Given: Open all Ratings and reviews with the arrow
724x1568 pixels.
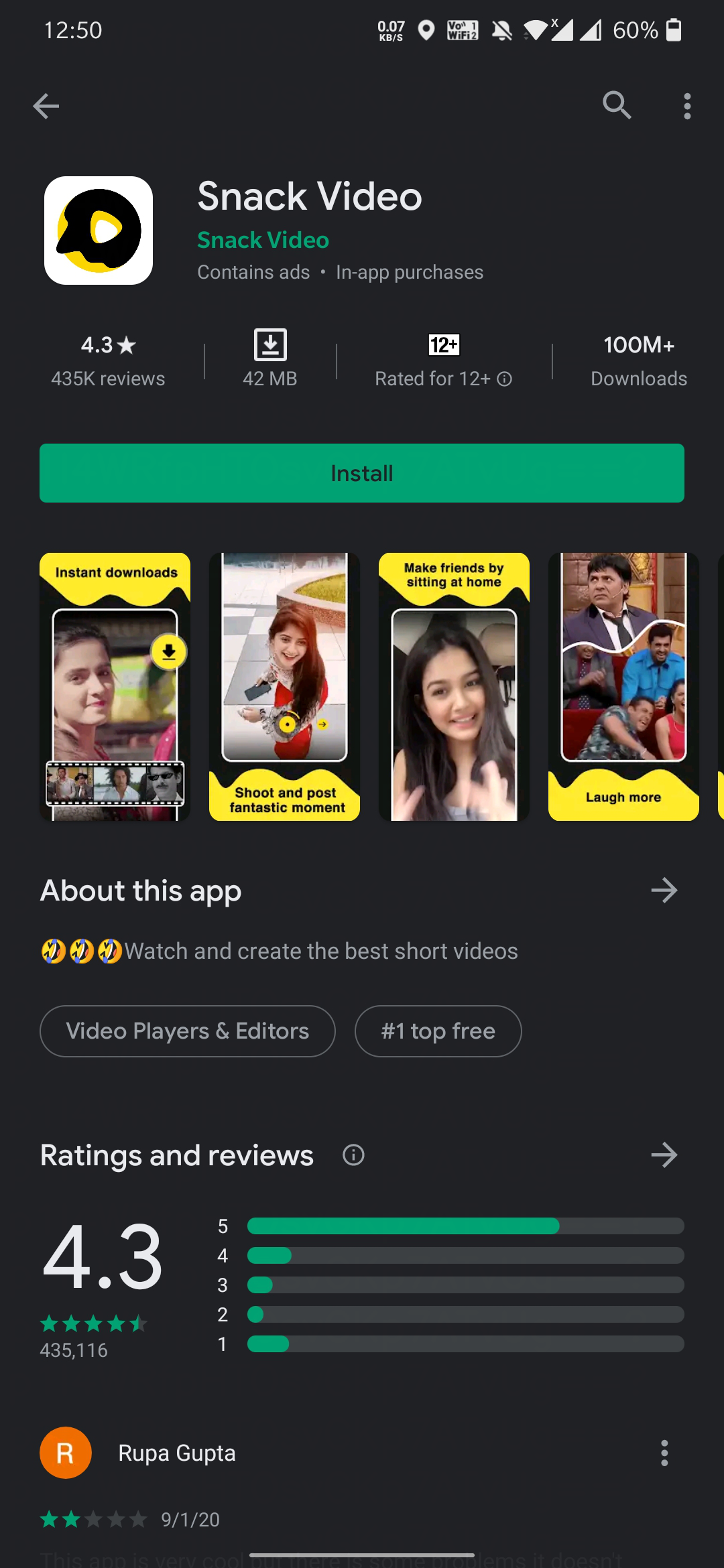Looking at the screenshot, I should coord(664,1155).
